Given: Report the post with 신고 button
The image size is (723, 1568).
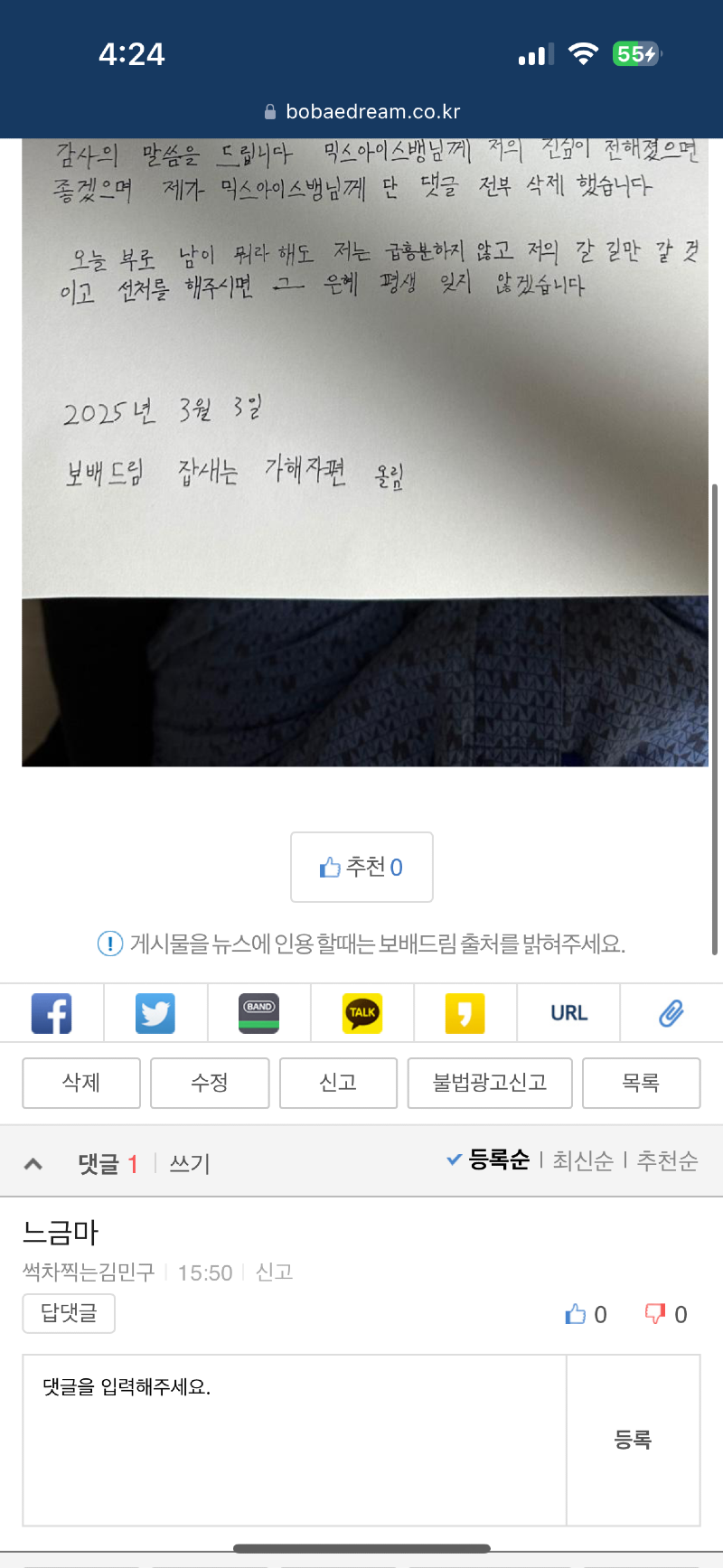Looking at the screenshot, I should 338,1083.
